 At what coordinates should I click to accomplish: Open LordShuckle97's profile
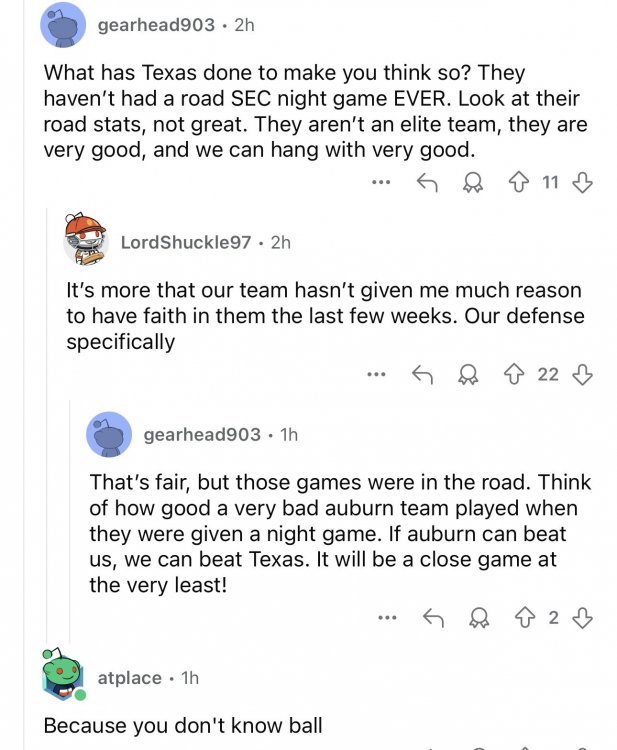185,242
